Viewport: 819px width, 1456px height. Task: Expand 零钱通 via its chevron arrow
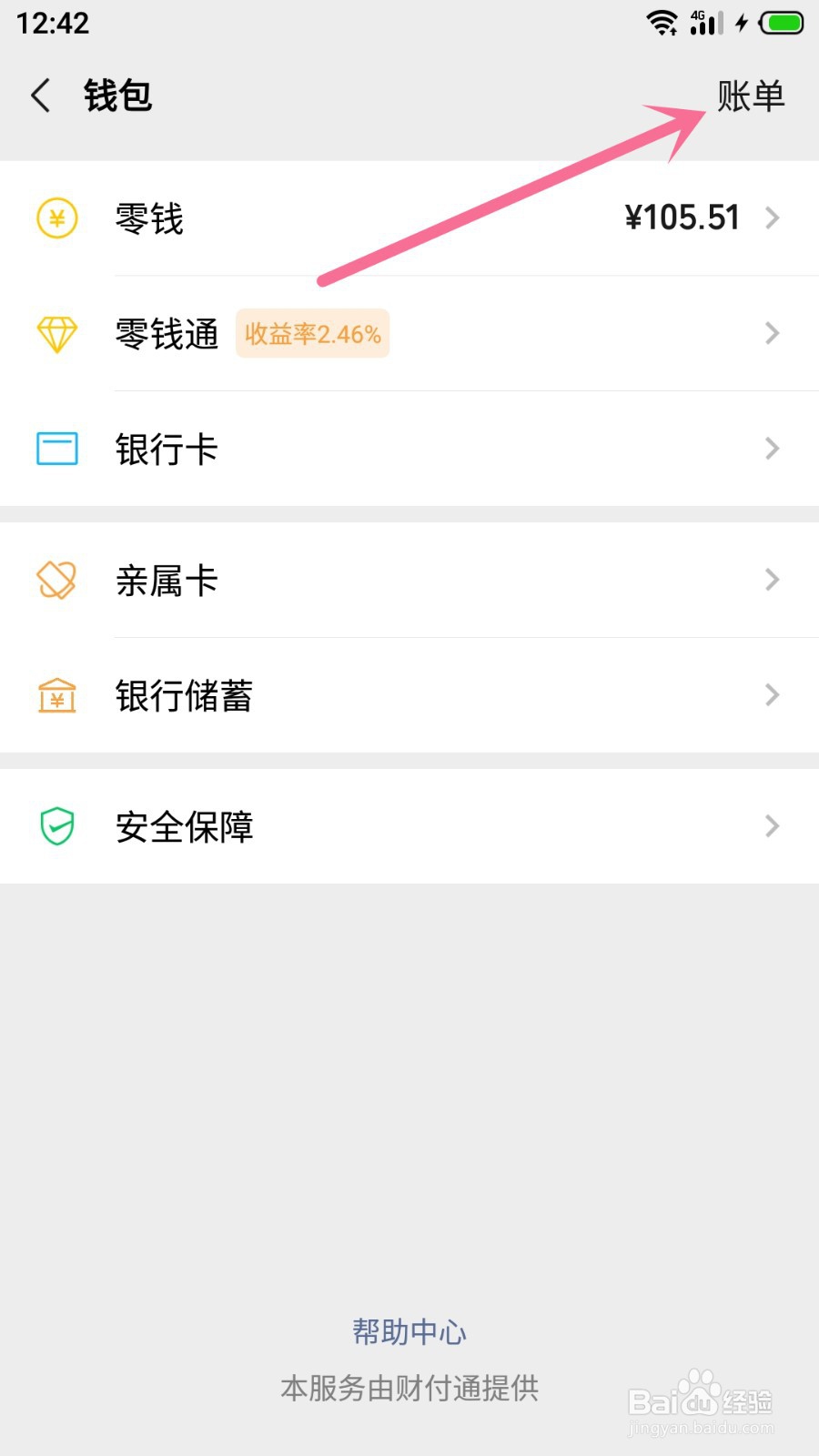tap(772, 334)
